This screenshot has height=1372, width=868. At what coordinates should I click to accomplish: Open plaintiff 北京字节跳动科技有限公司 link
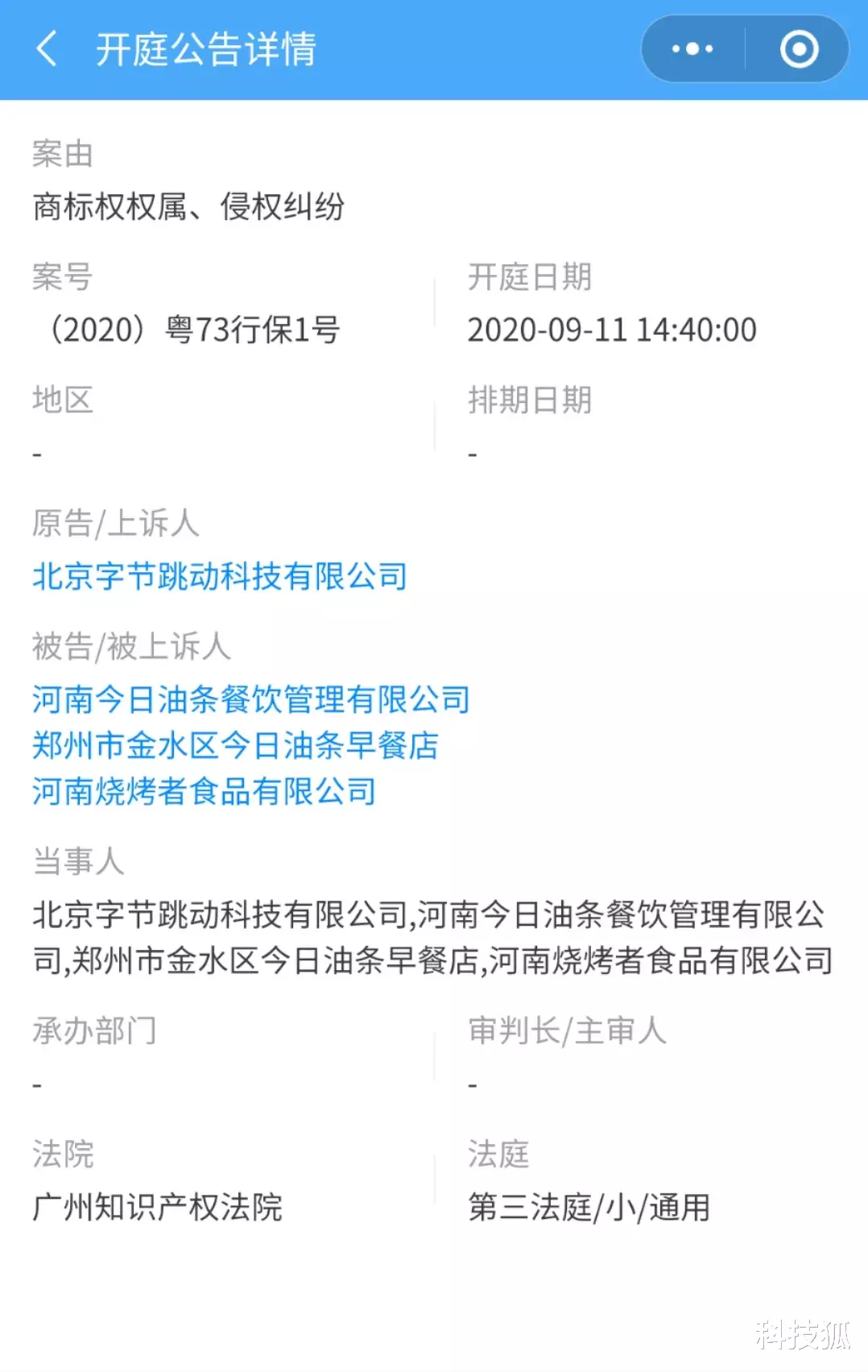(x=220, y=577)
